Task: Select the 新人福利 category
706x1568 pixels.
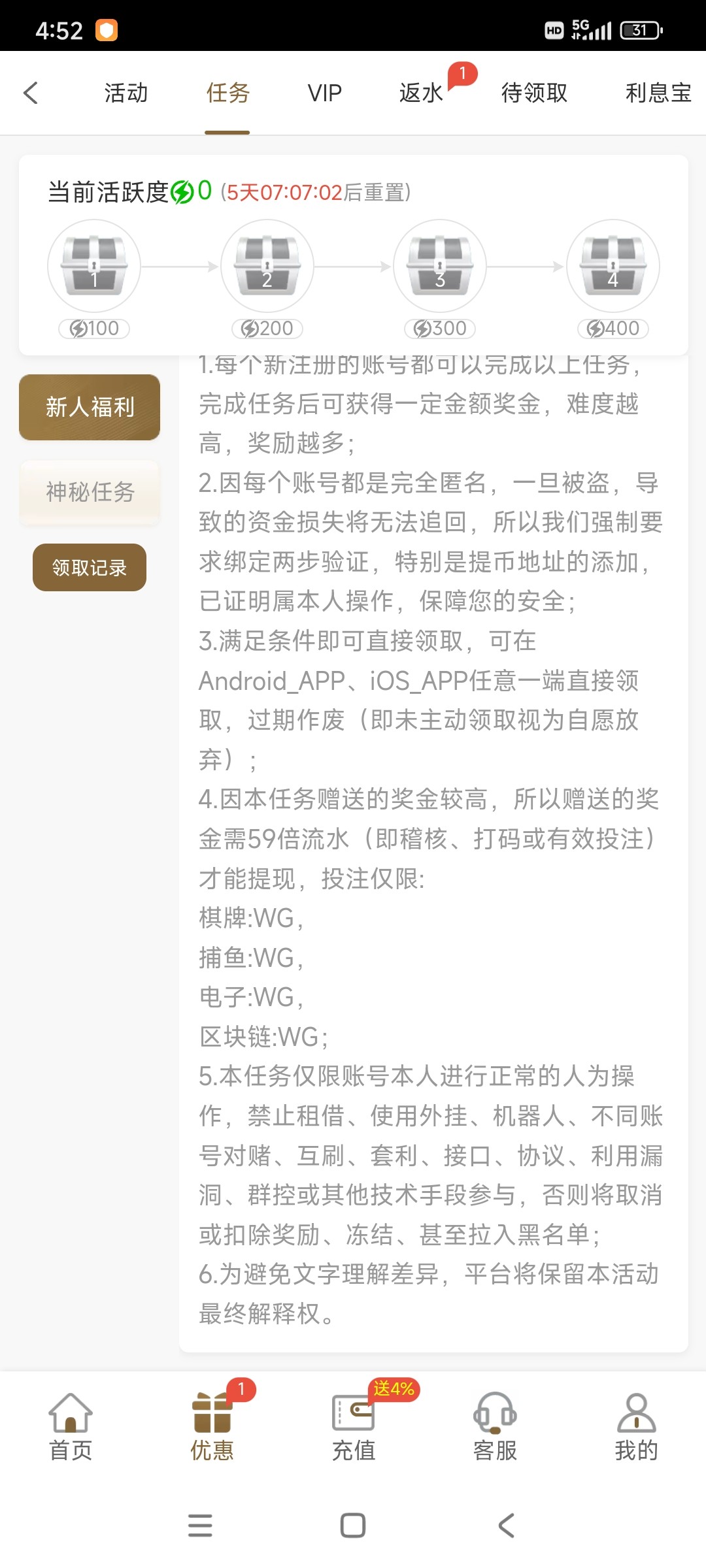Action: click(x=90, y=407)
